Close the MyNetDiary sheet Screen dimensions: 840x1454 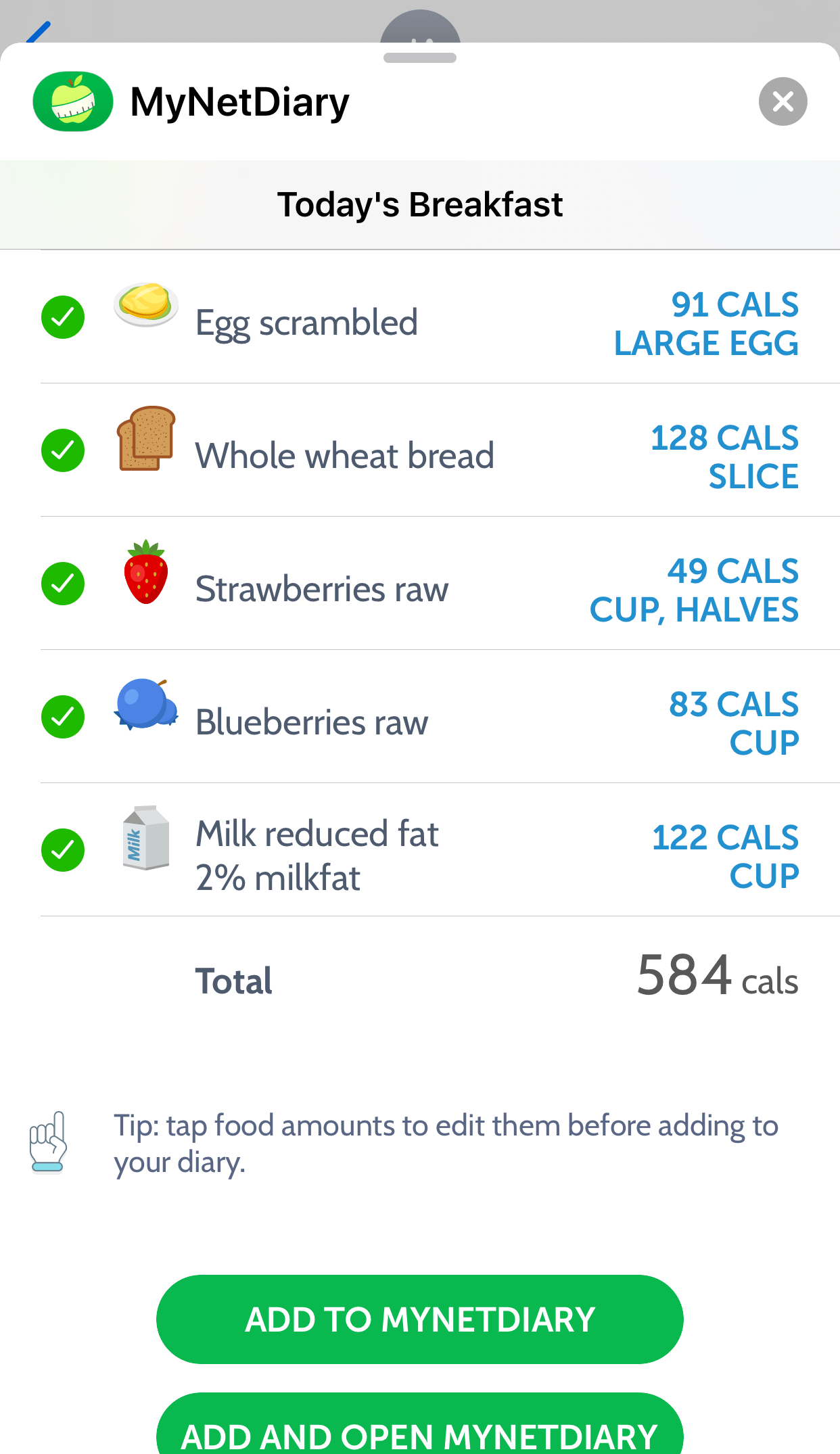(783, 101)
